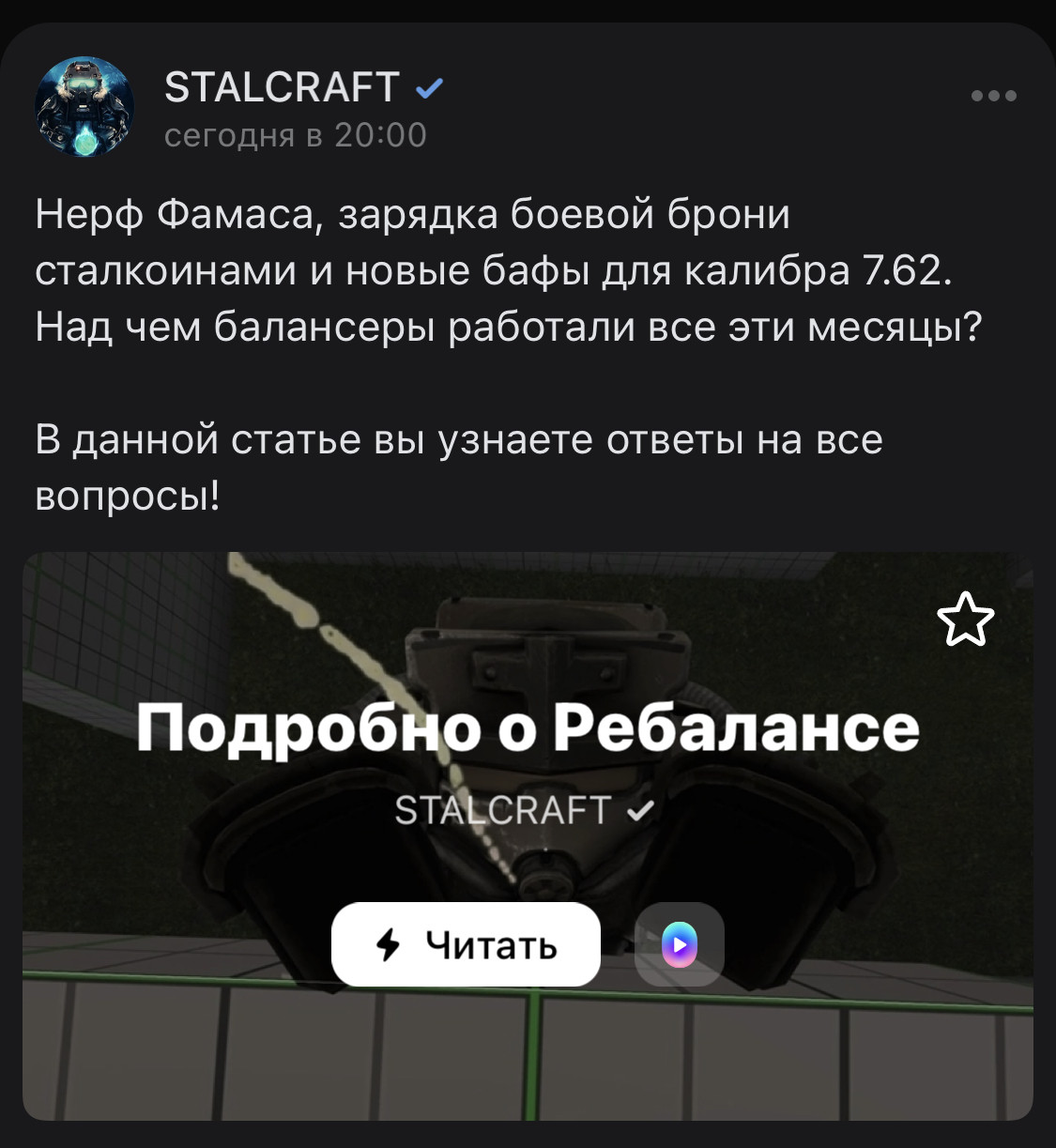Open the STALCRAFT community avatar
1056x1148 pixels.
point(84,107)
